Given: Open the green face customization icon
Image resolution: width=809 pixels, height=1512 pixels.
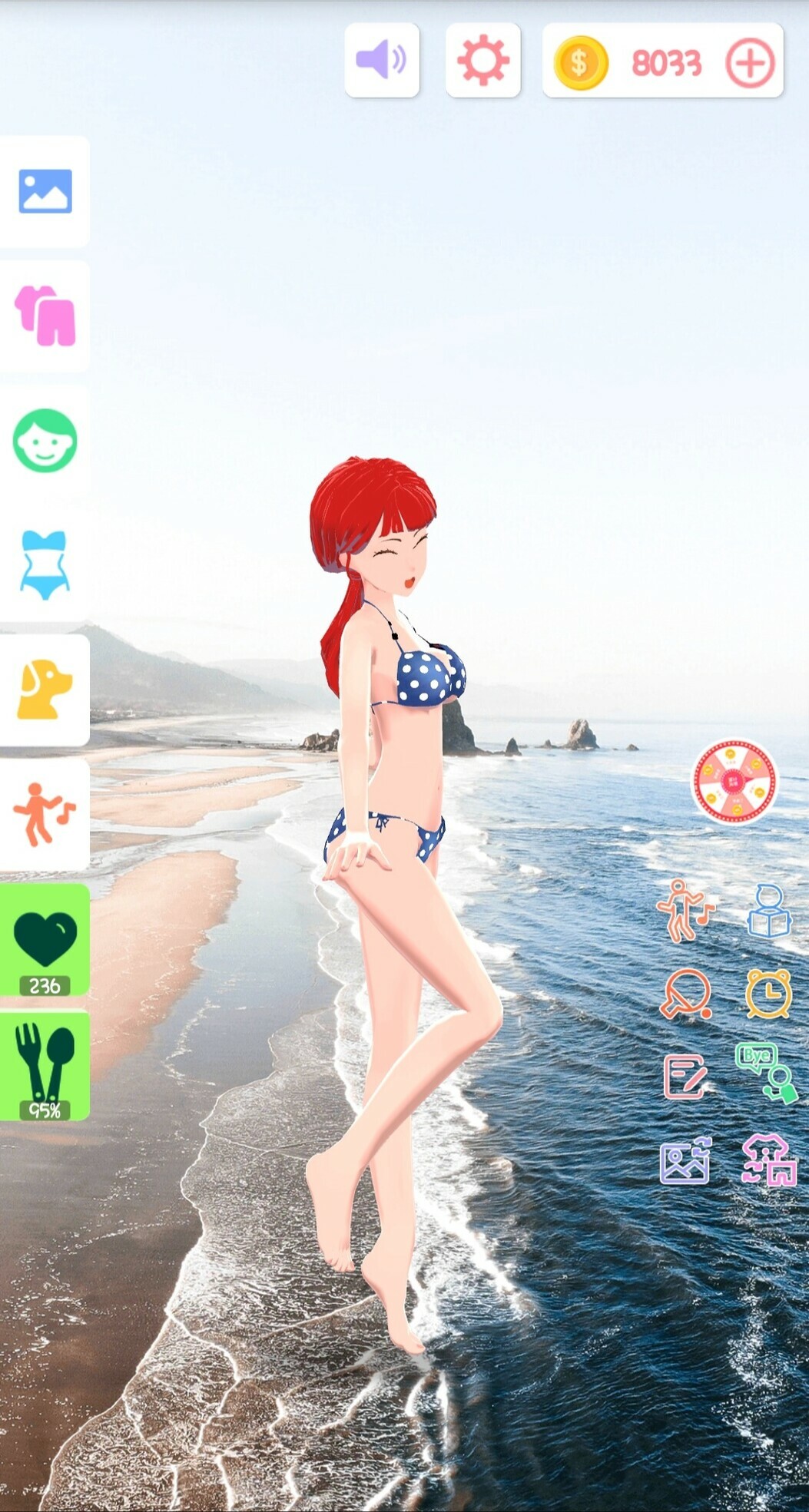Looking at the screenshot, I should coord(45,440).
